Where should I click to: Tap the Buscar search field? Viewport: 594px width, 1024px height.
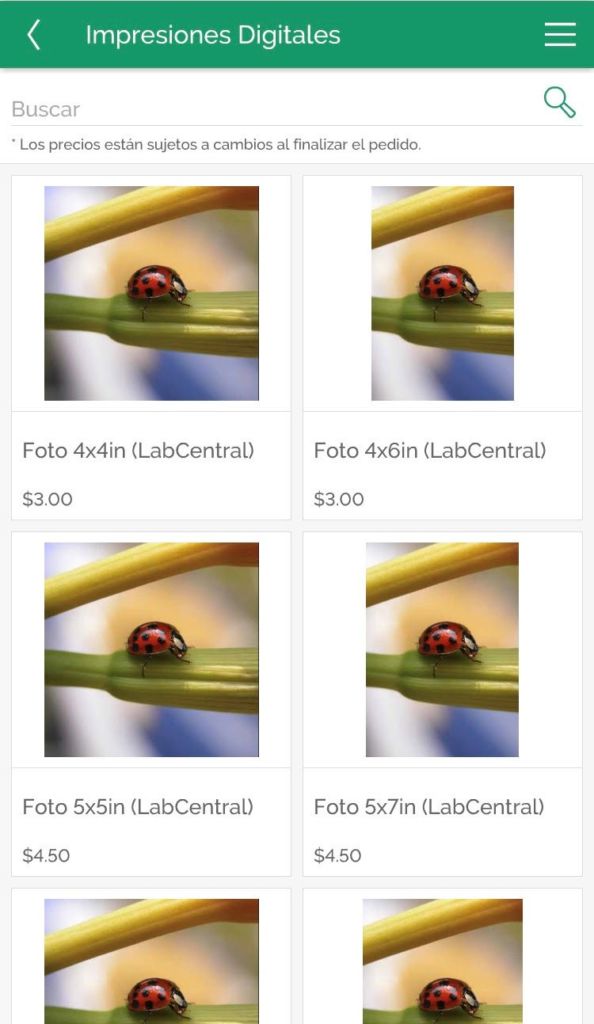pos(274,109)
